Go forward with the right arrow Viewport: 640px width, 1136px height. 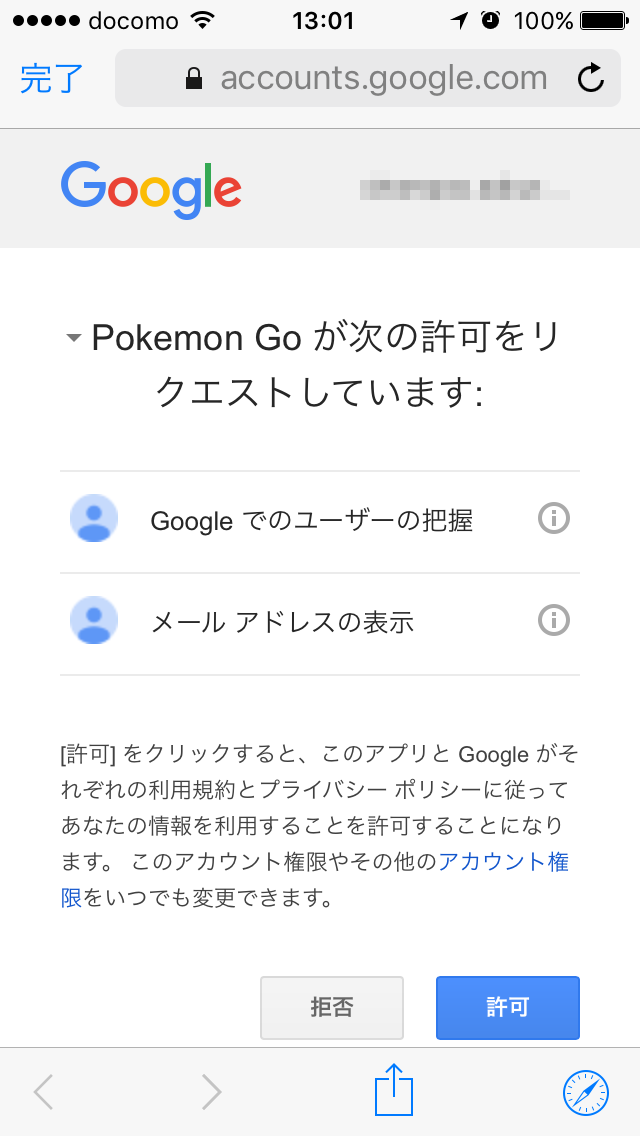click(211, 1092)
